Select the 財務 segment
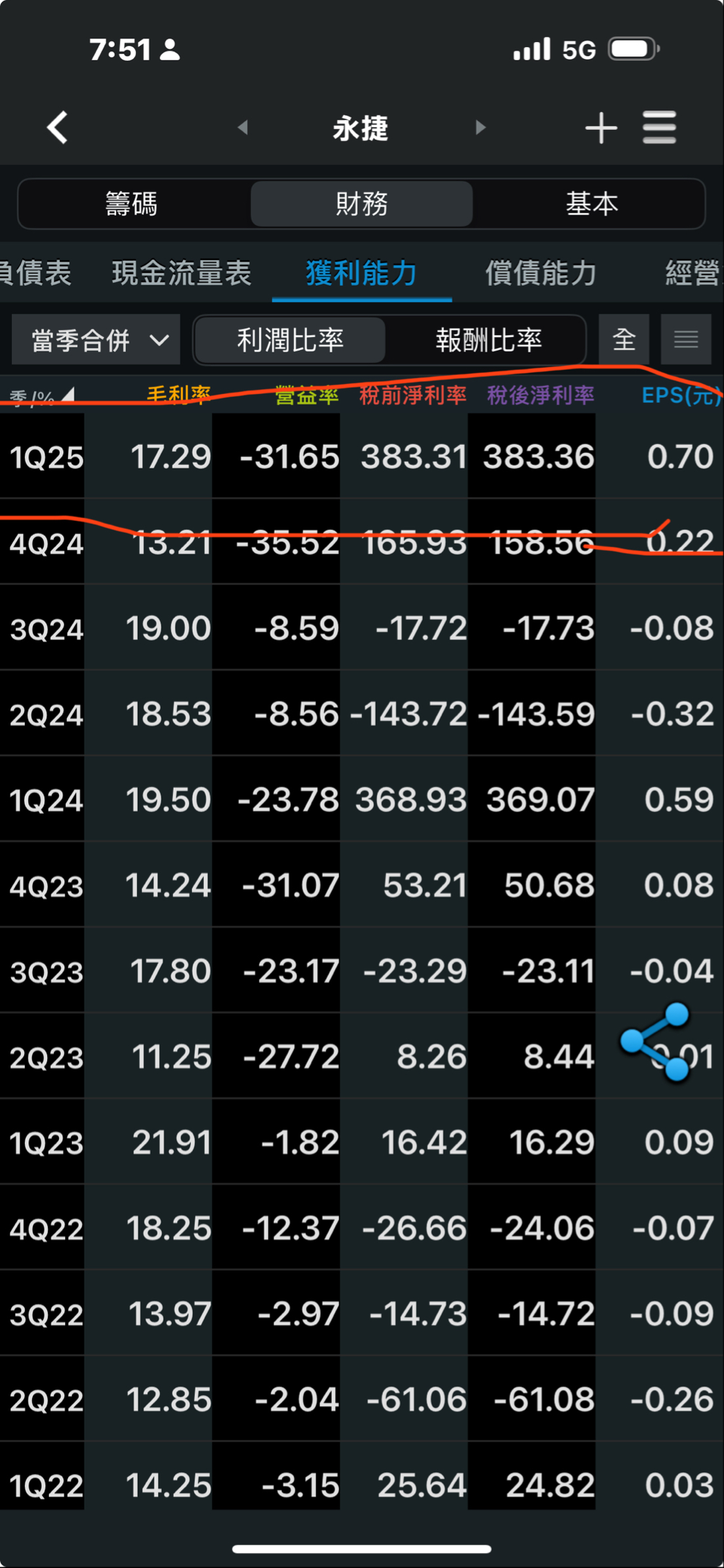The image size is (724, 1568). [x=361, y=204]
